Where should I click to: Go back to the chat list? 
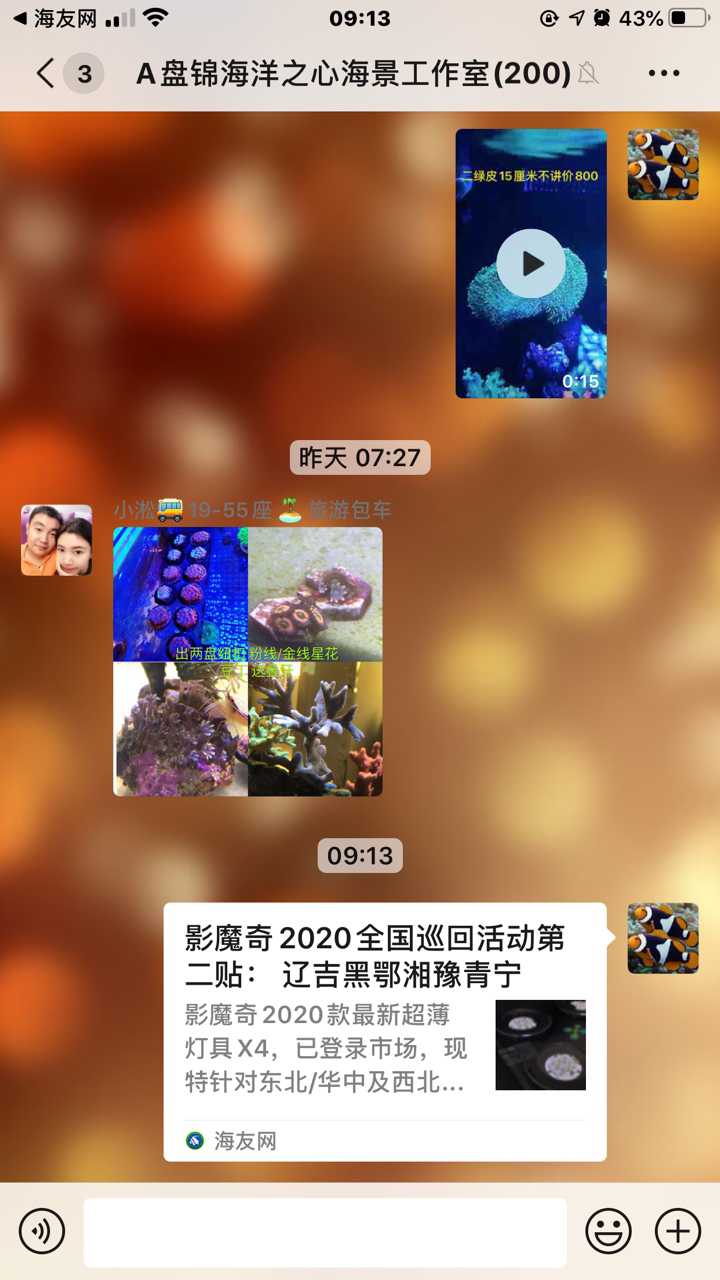click(x=46, y=73)
